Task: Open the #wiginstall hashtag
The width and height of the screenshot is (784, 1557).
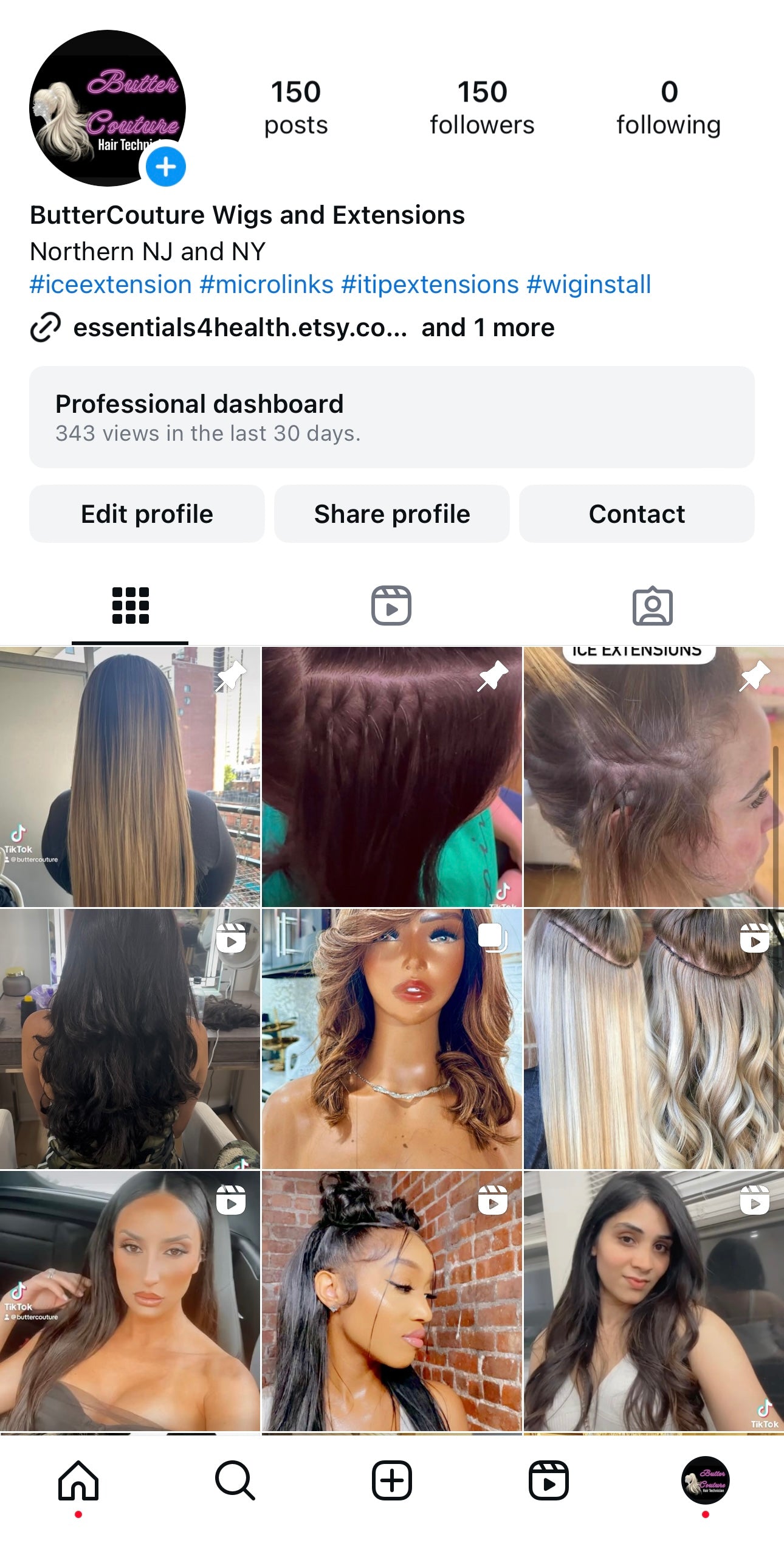Action: tap(588, 285)
